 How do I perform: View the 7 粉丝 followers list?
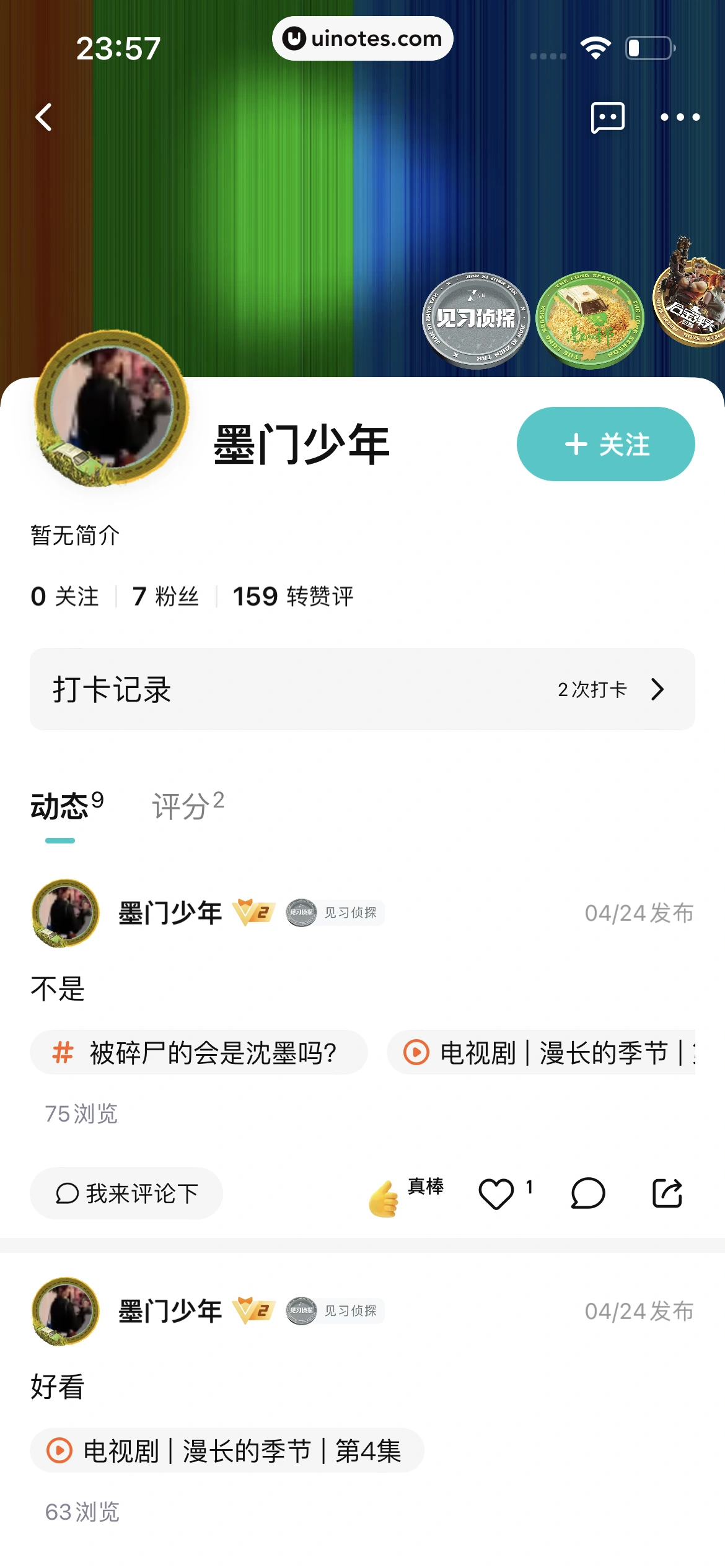point(165,596)
